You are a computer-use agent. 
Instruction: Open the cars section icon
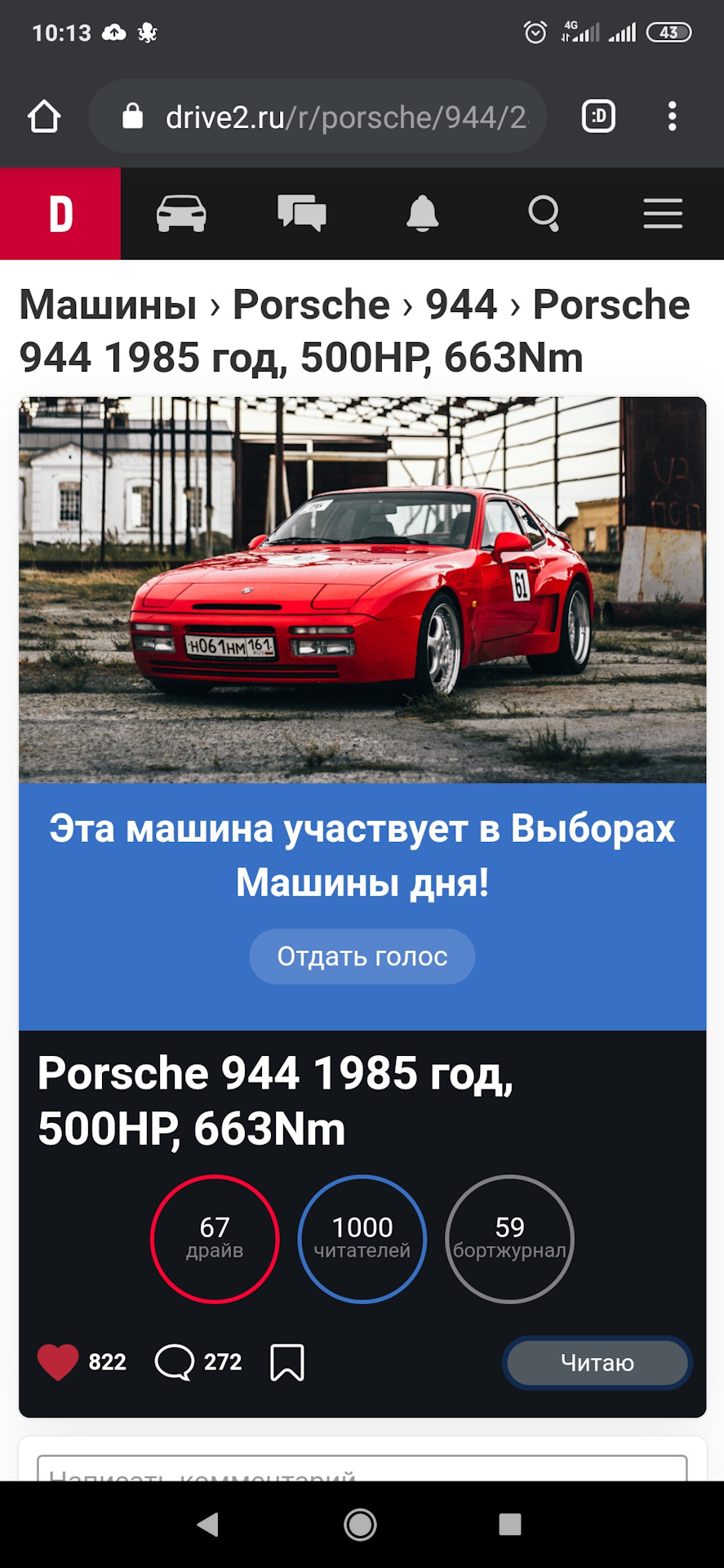click(x=181, y=214)
